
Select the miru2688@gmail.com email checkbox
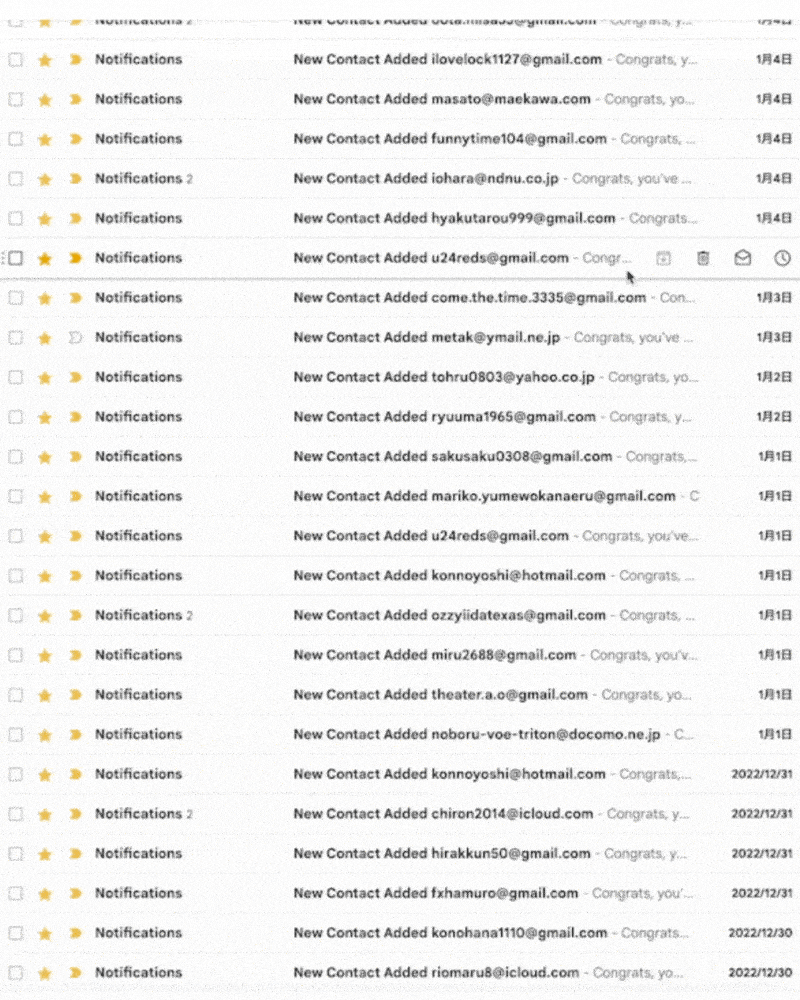tap(16, 655)
